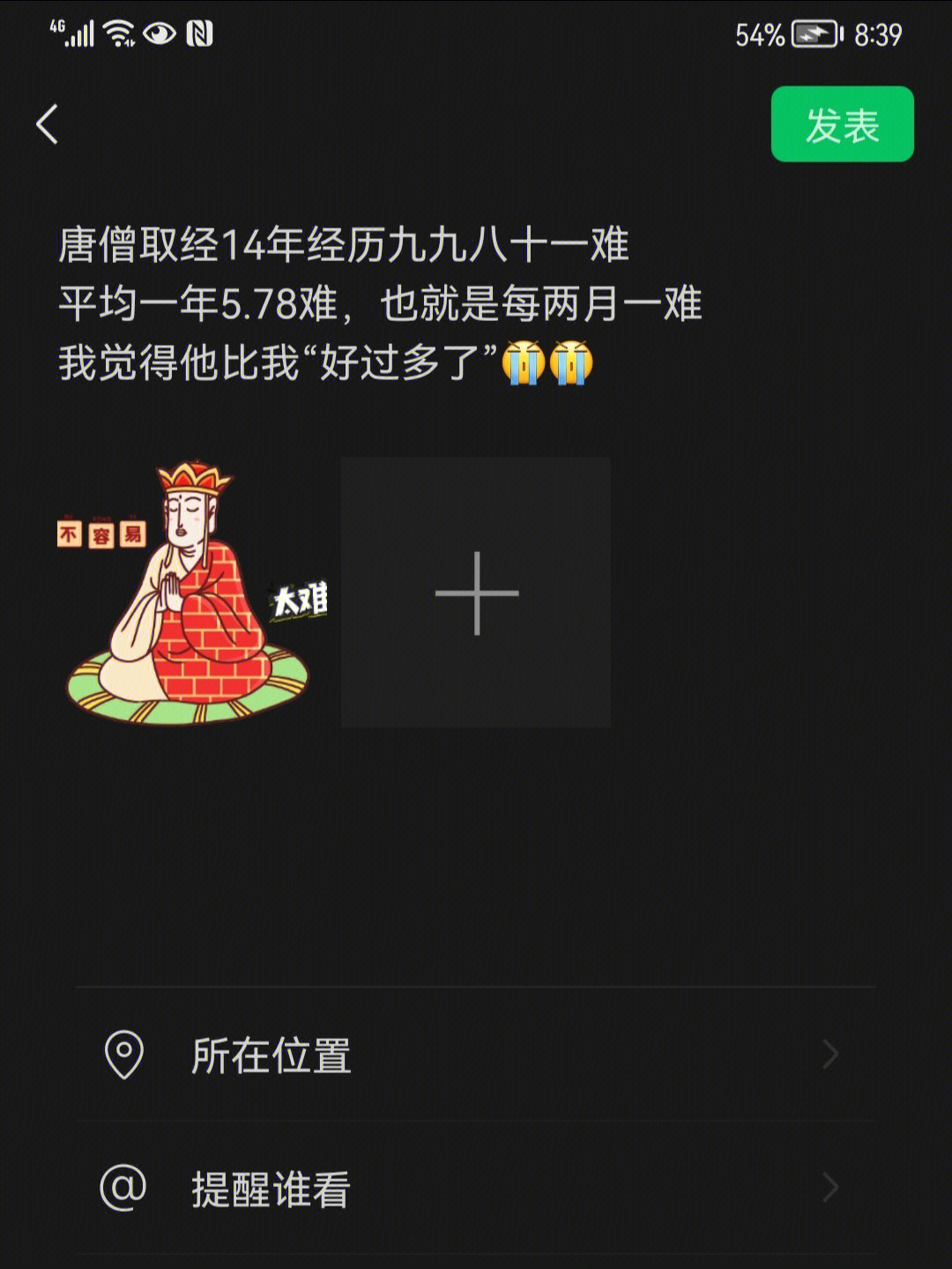This screenshot has height=1269, width=952.
Task: Open the attached monk sticker image
Action: 192,592
